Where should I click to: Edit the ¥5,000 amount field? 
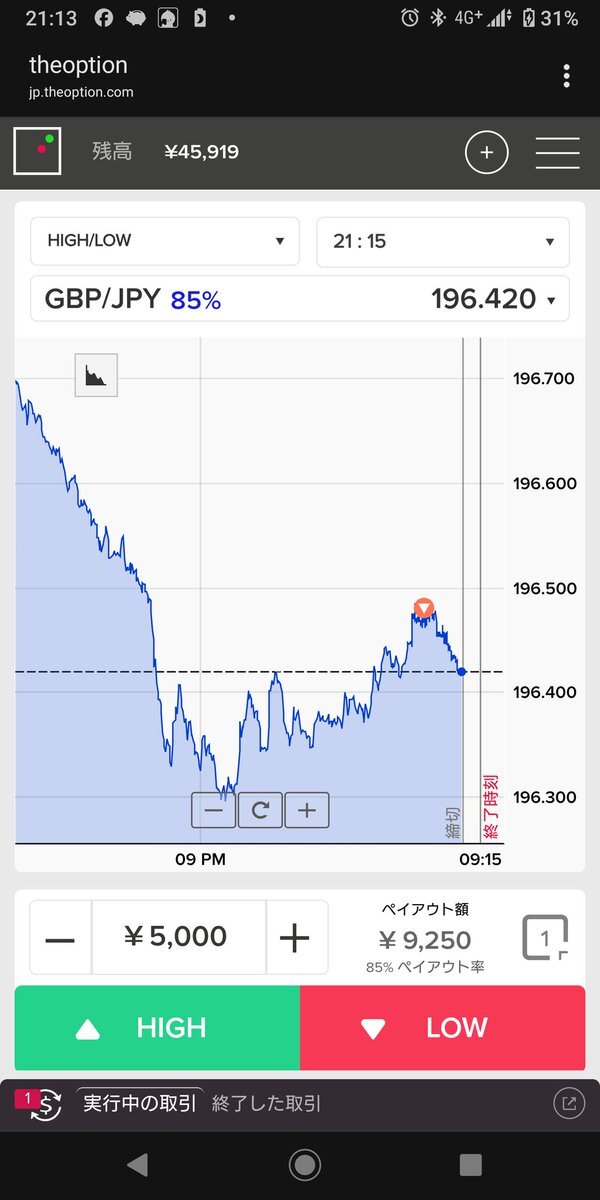pos(179,937)
